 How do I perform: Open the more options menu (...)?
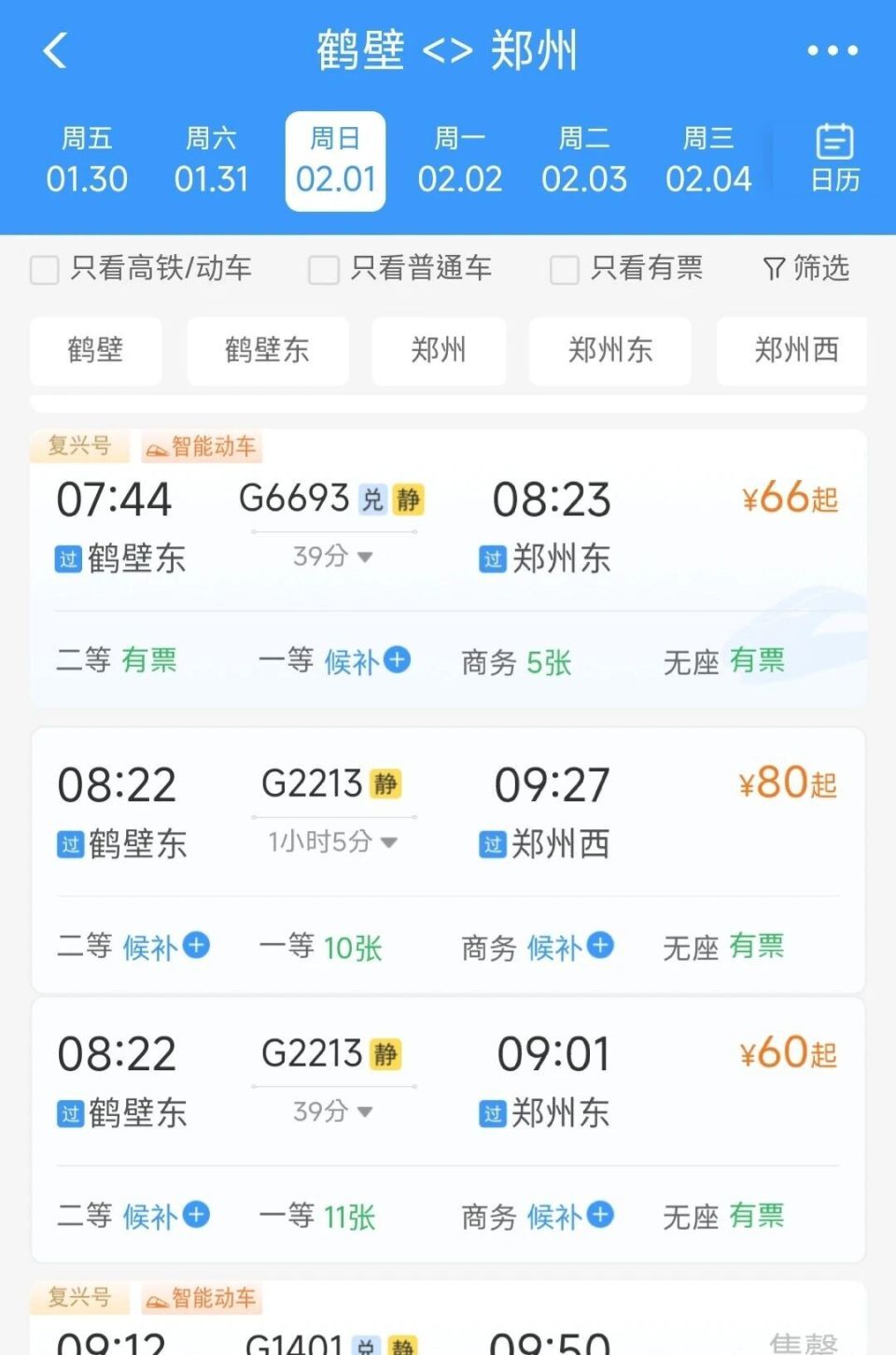click(833, 50)
